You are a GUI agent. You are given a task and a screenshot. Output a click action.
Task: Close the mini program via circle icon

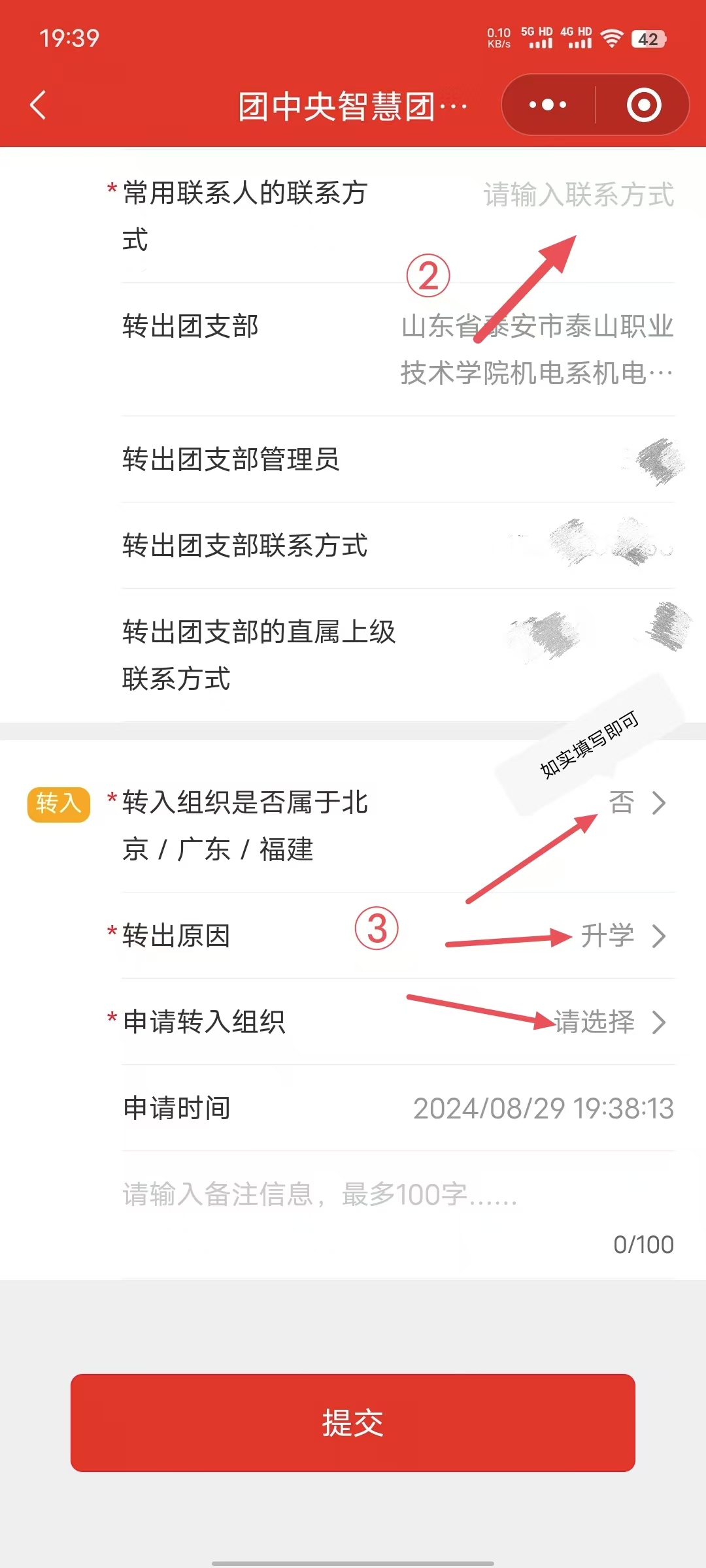[643, 105]
